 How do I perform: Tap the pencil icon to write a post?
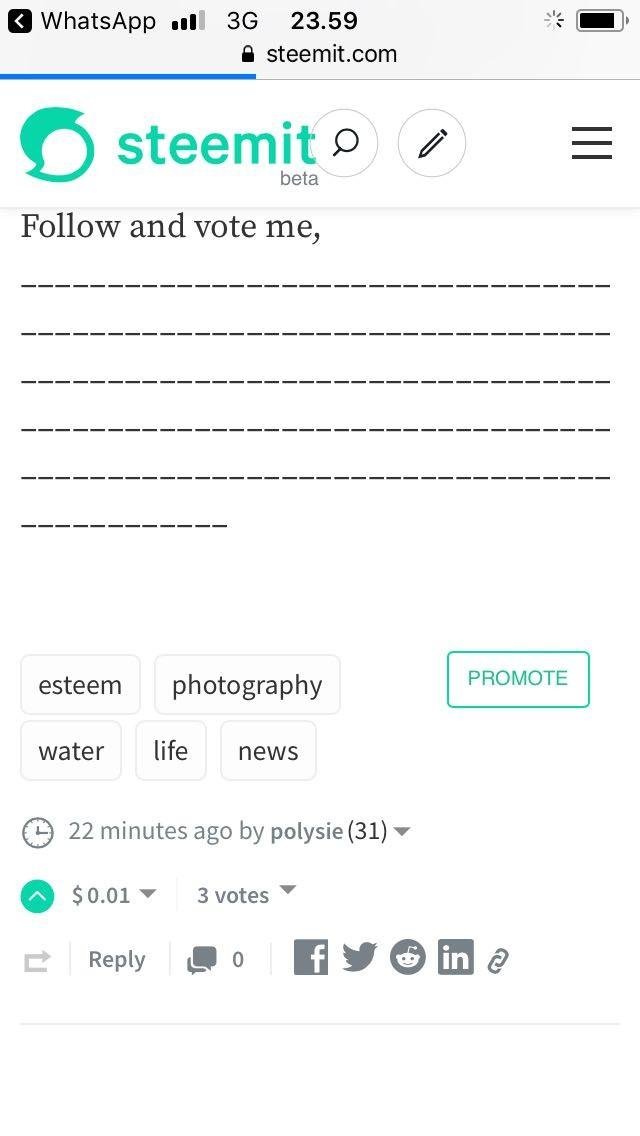(x=432, y=143)
